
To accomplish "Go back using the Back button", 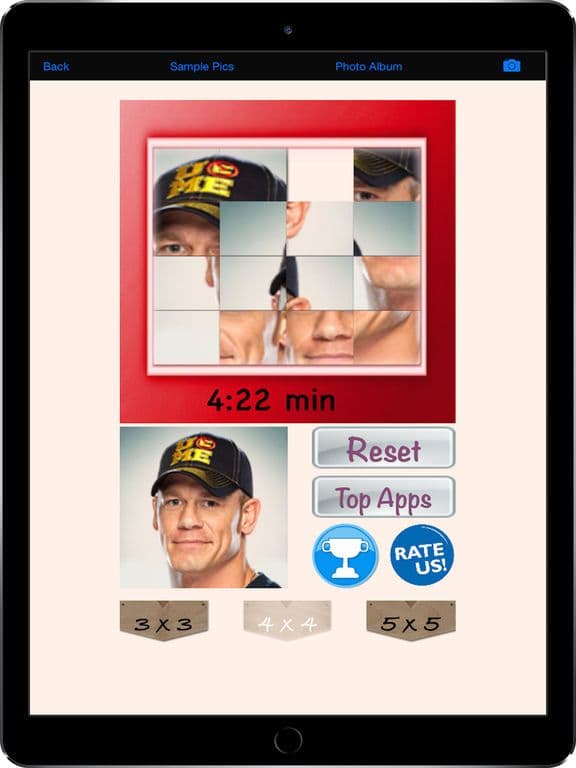I will tap(56, 67).
